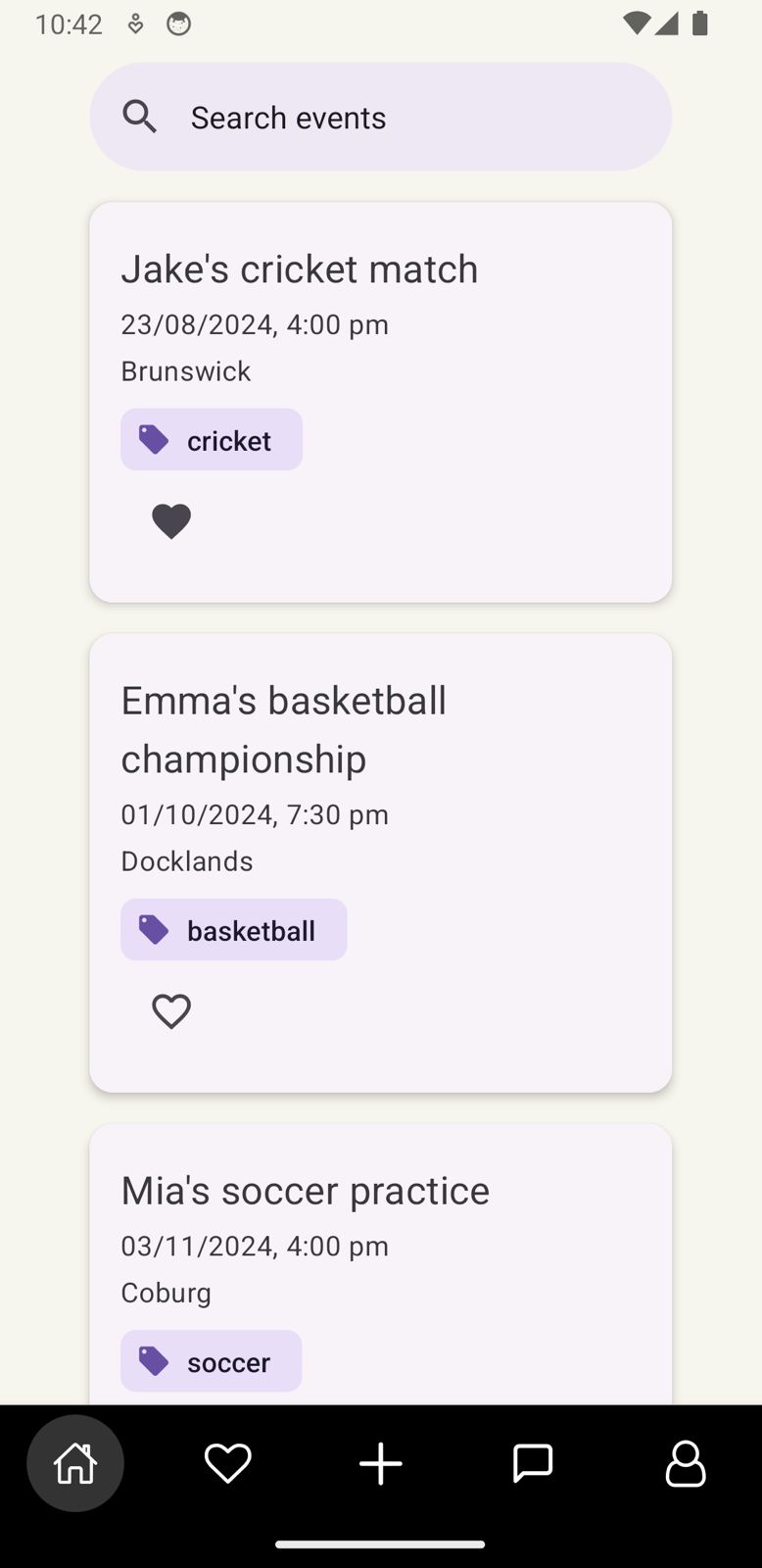Select the basketball tag chip
Image resolution: width=762 pixels, height=1568 pixels.
tap(233, 930)
